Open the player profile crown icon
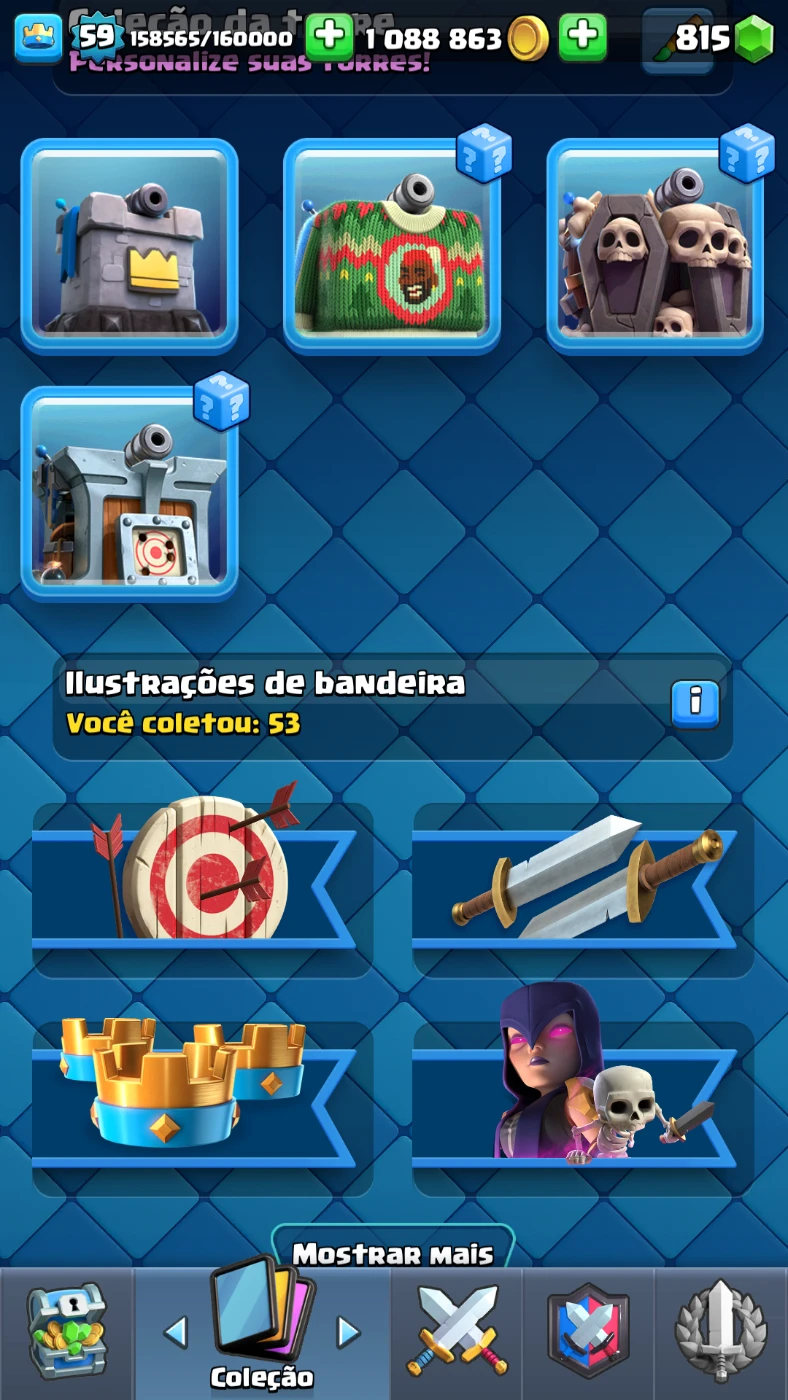 click(38, 38)
